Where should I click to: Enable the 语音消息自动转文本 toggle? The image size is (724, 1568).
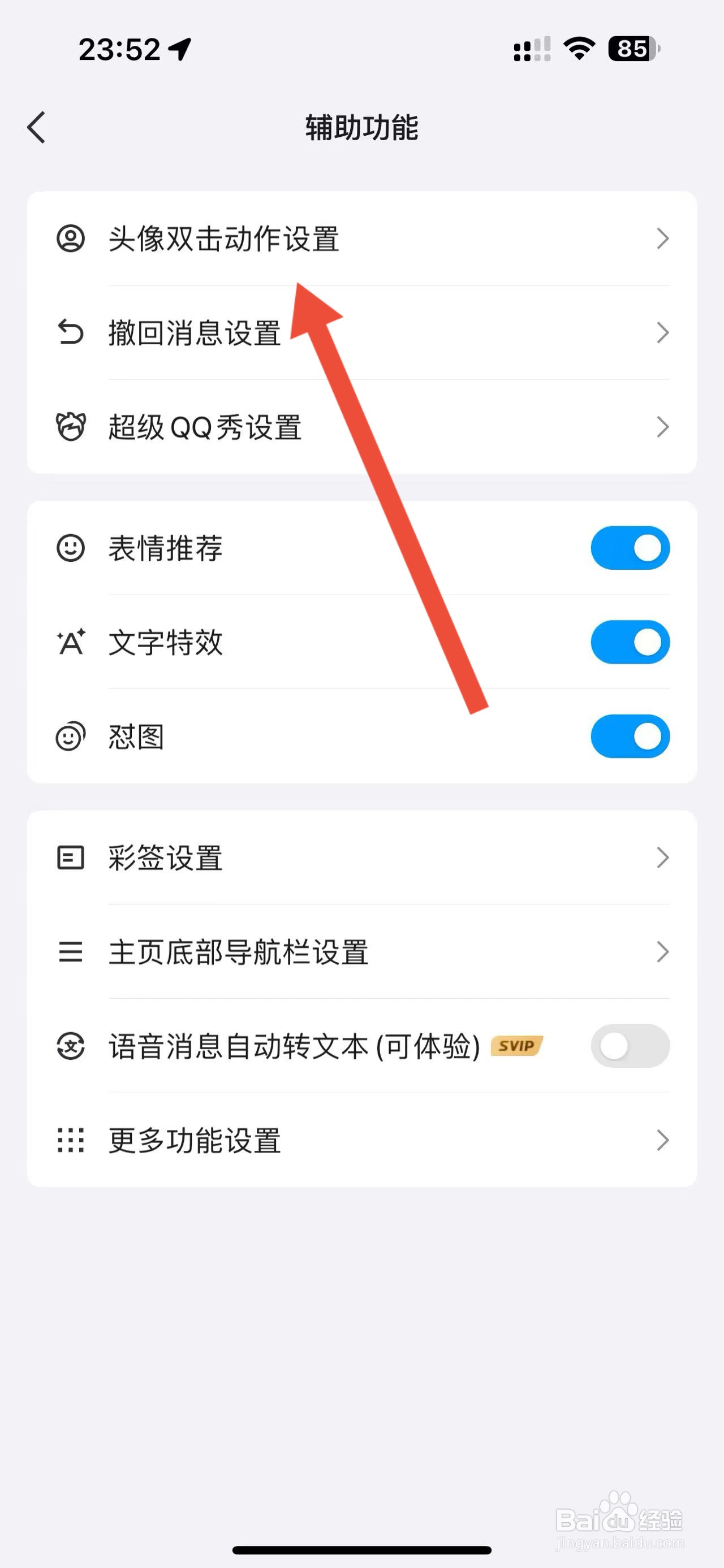click(x=630, y=1046)
